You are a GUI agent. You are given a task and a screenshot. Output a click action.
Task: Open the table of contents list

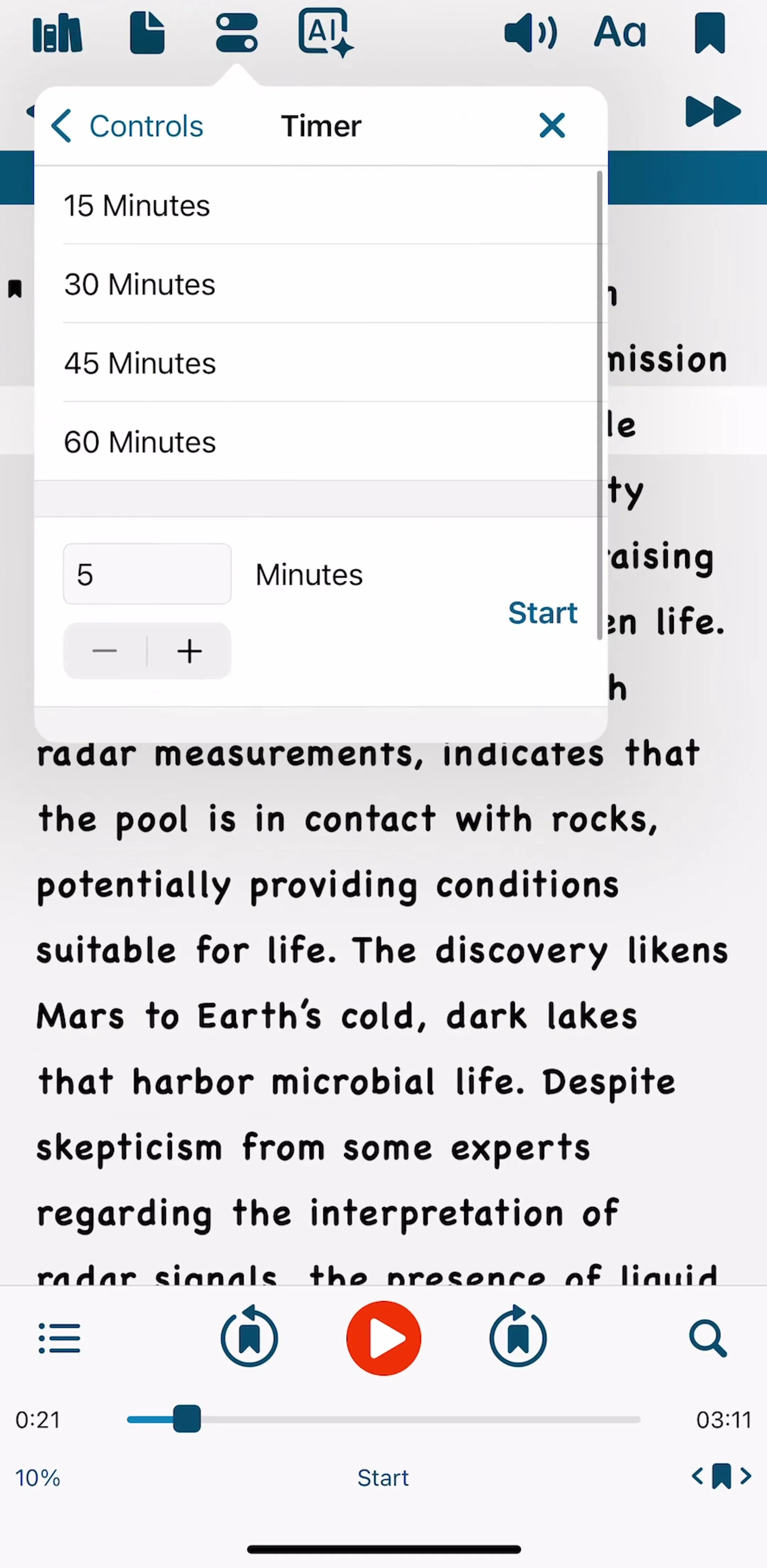coord(59,1338)
